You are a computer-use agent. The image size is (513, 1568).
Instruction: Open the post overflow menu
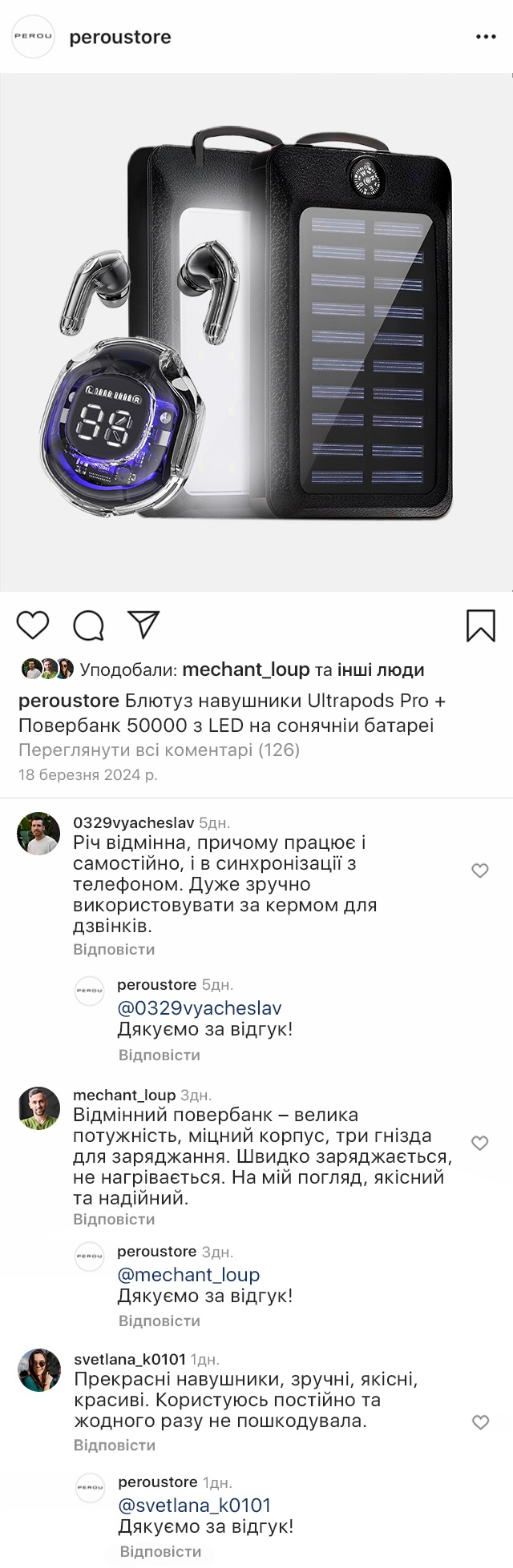tap(486, 37)
